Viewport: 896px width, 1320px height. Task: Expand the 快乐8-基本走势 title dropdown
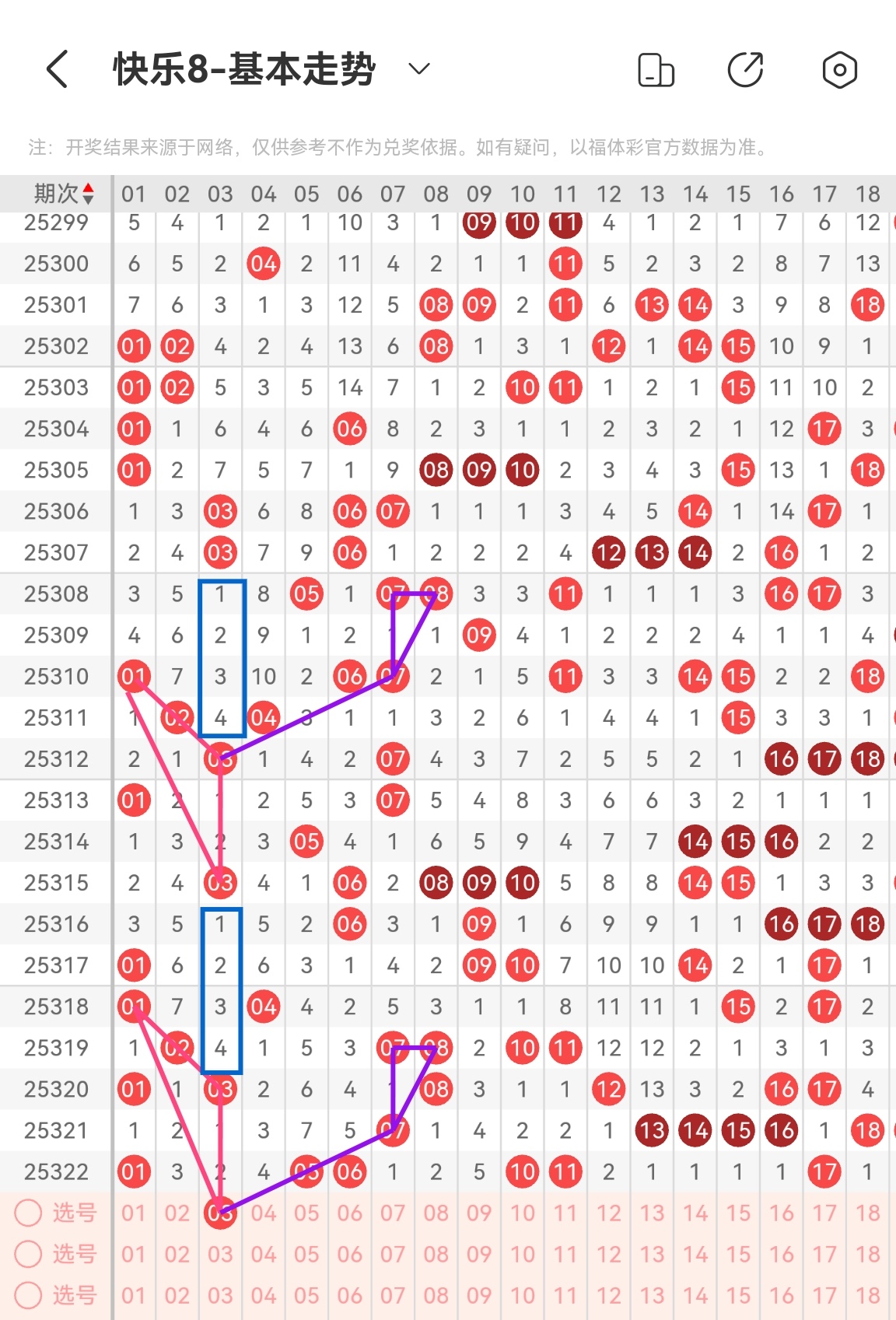point(419,69)
